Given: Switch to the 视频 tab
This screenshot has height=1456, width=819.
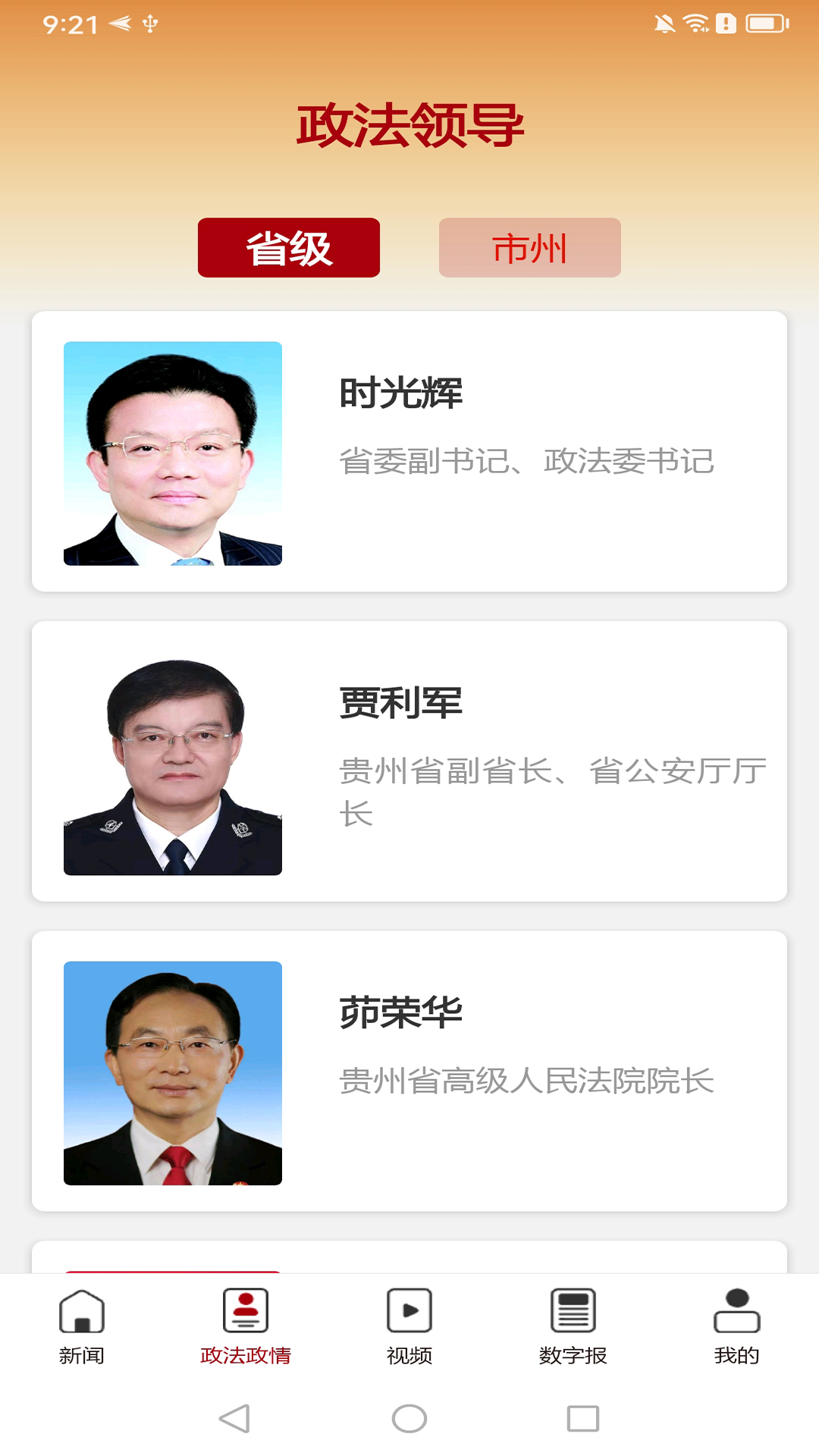Looking at the screenshot, I should [409, 1327].
